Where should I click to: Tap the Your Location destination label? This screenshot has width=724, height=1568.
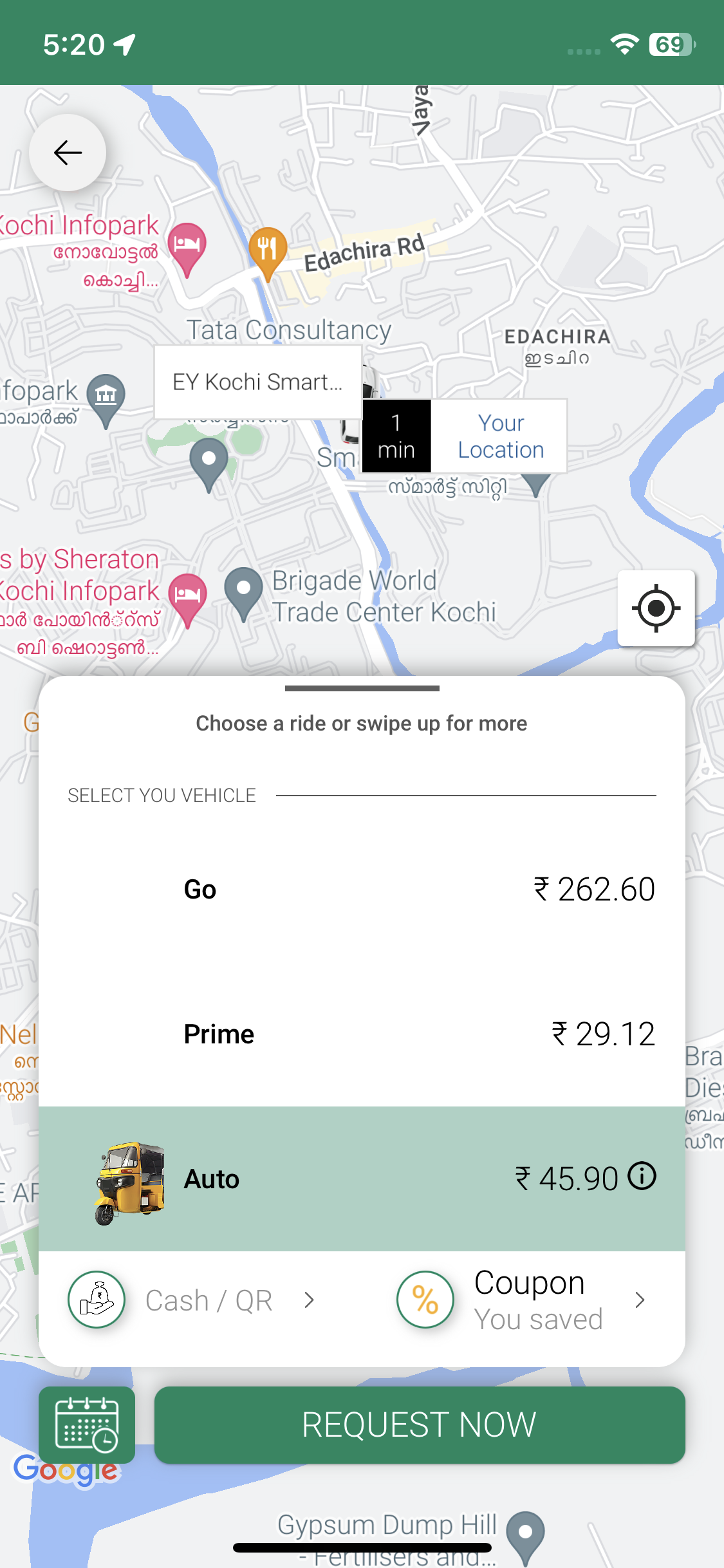[x=500, y=436]
